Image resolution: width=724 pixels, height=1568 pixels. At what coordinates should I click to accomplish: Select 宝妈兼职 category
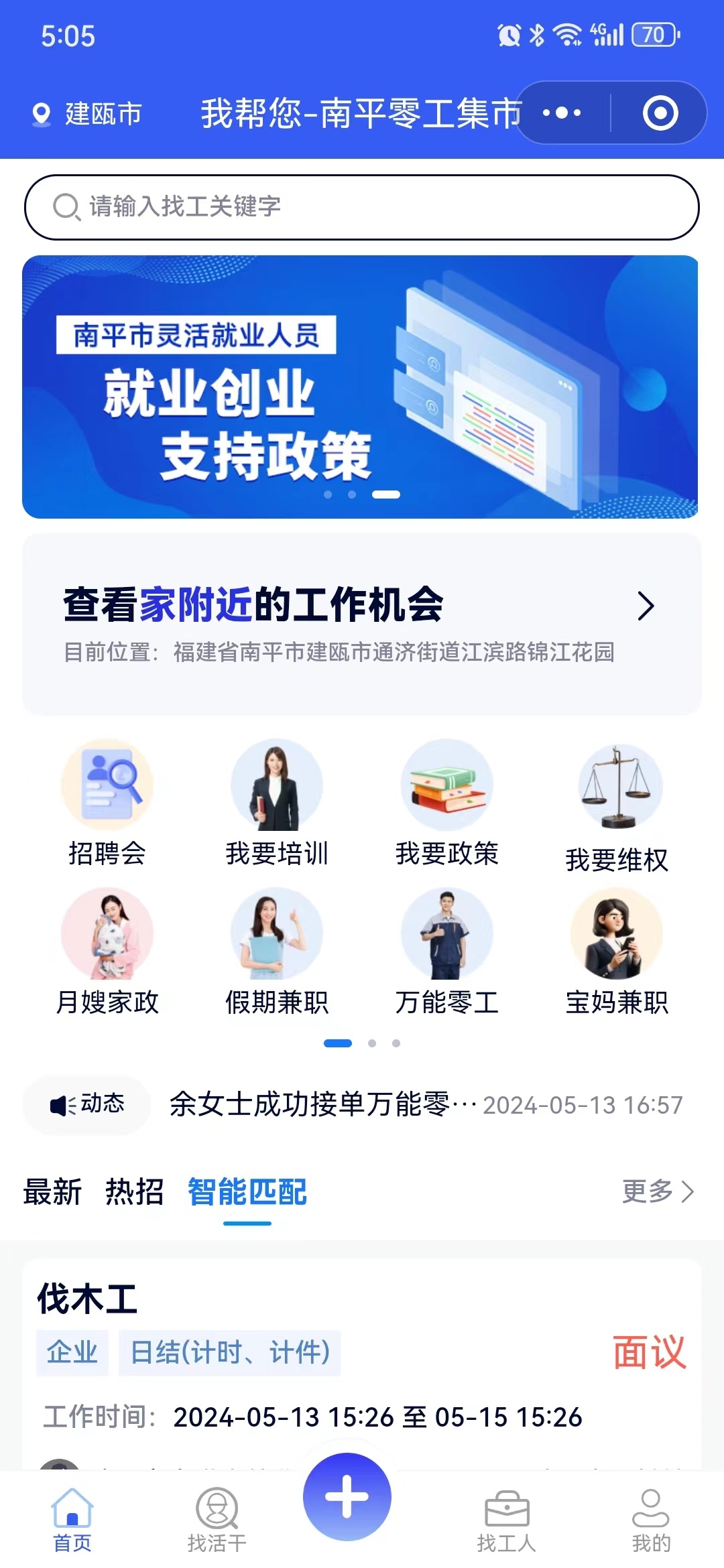point(617,952)
